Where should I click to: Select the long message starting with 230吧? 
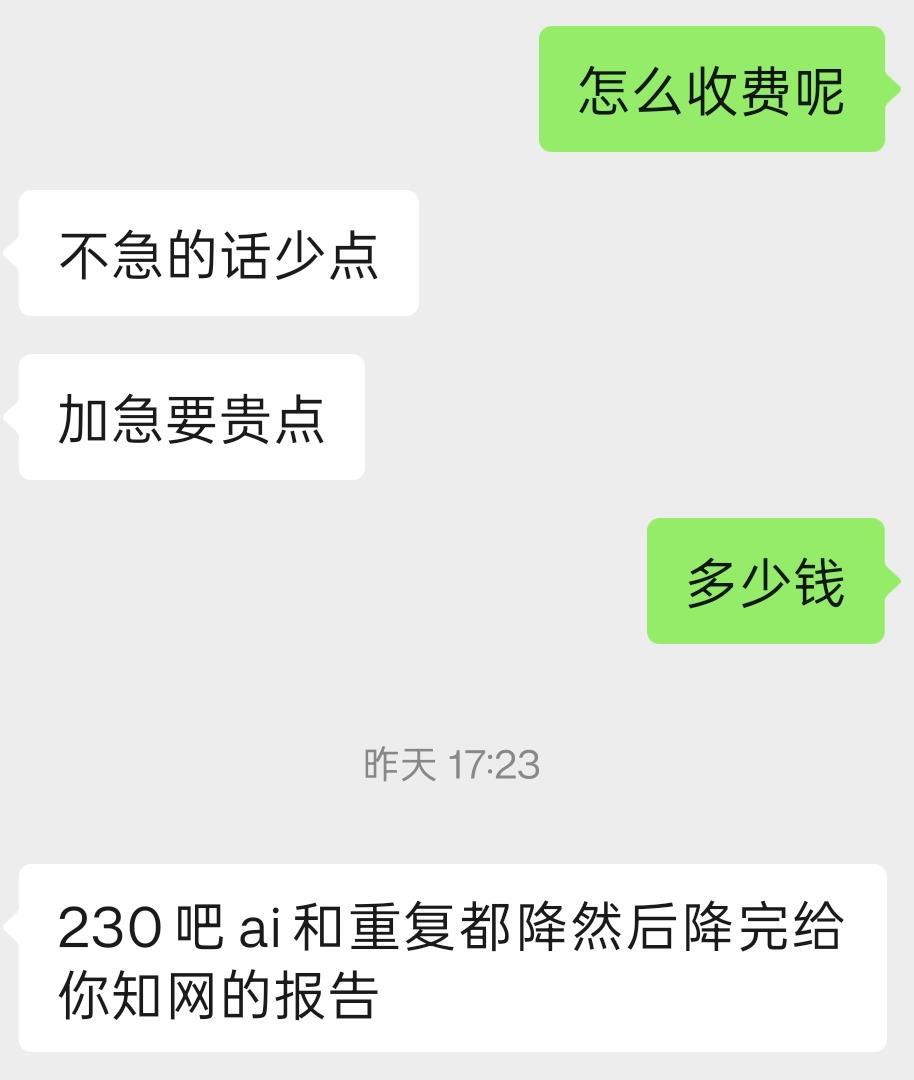point(450,960)
